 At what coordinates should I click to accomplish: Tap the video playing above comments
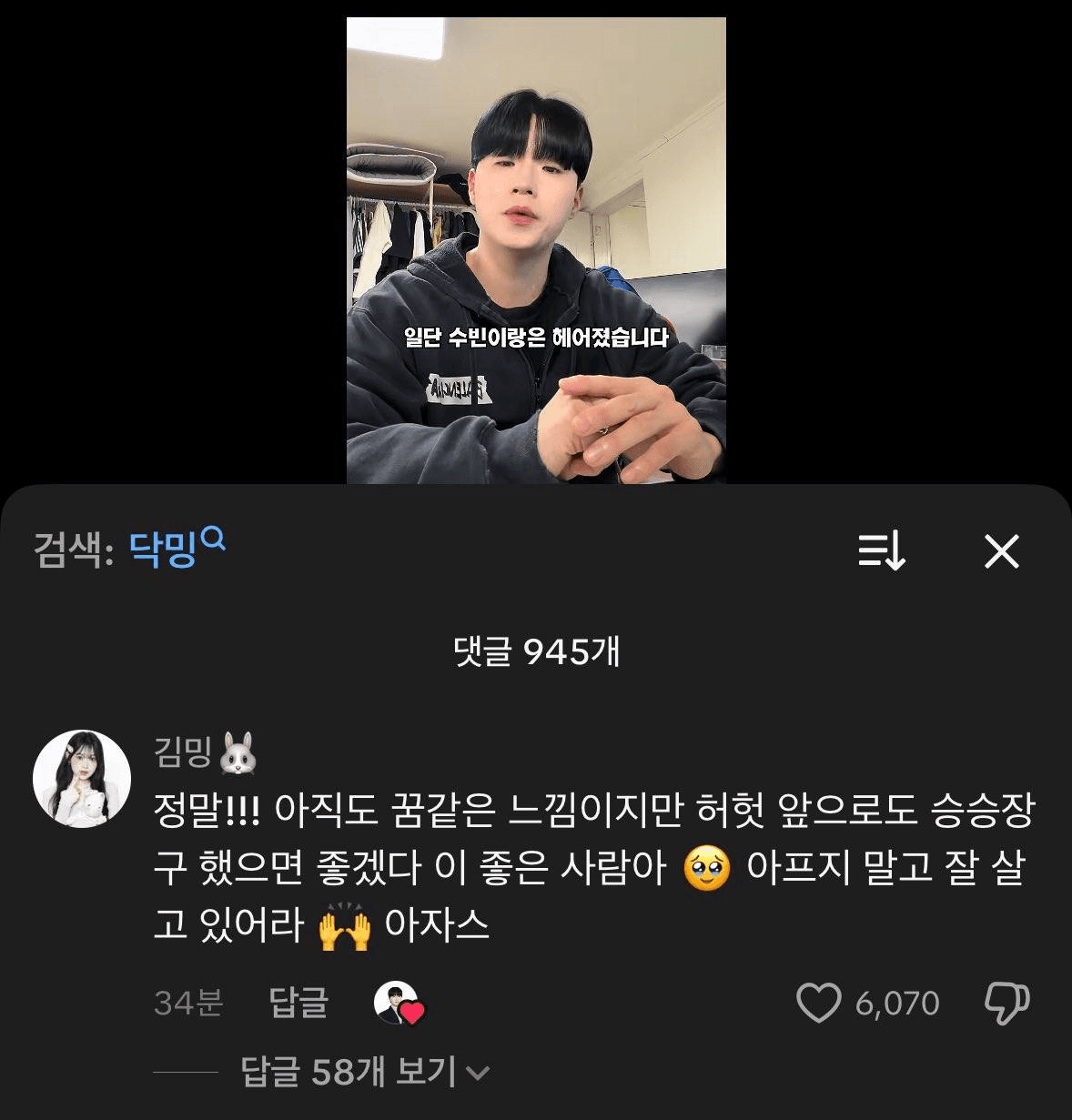click(x=536, y=250)
